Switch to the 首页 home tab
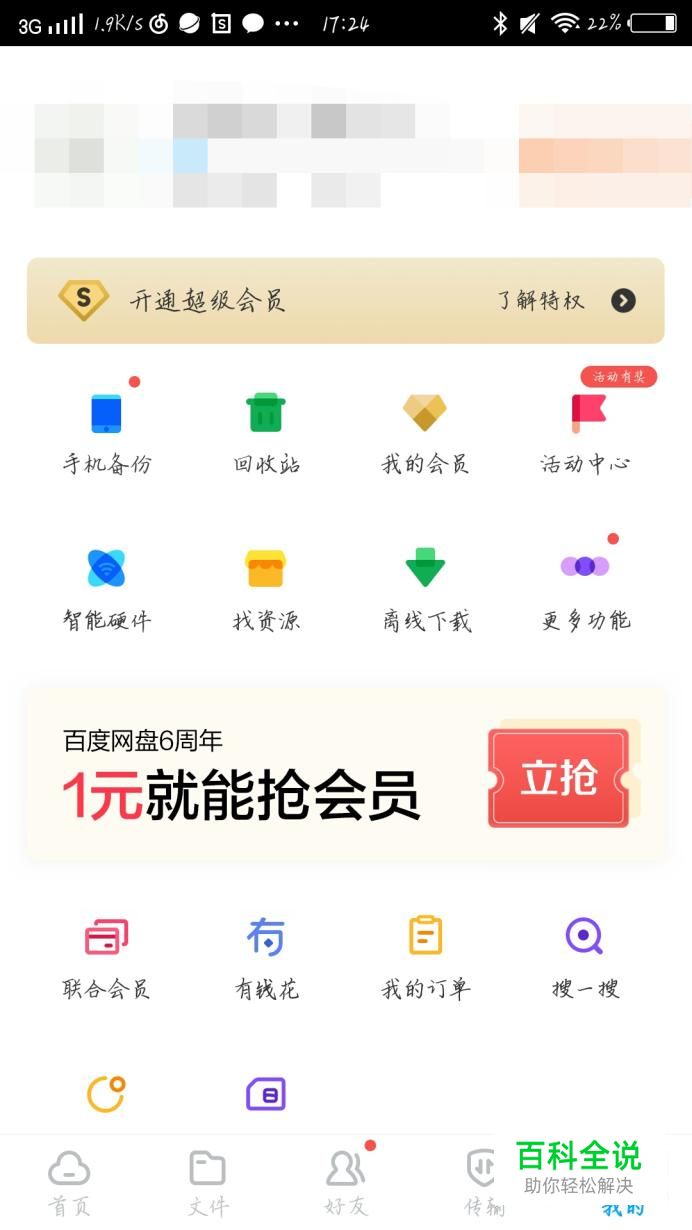This screenshot has height=1230, width=692. tap(69, 1182)
